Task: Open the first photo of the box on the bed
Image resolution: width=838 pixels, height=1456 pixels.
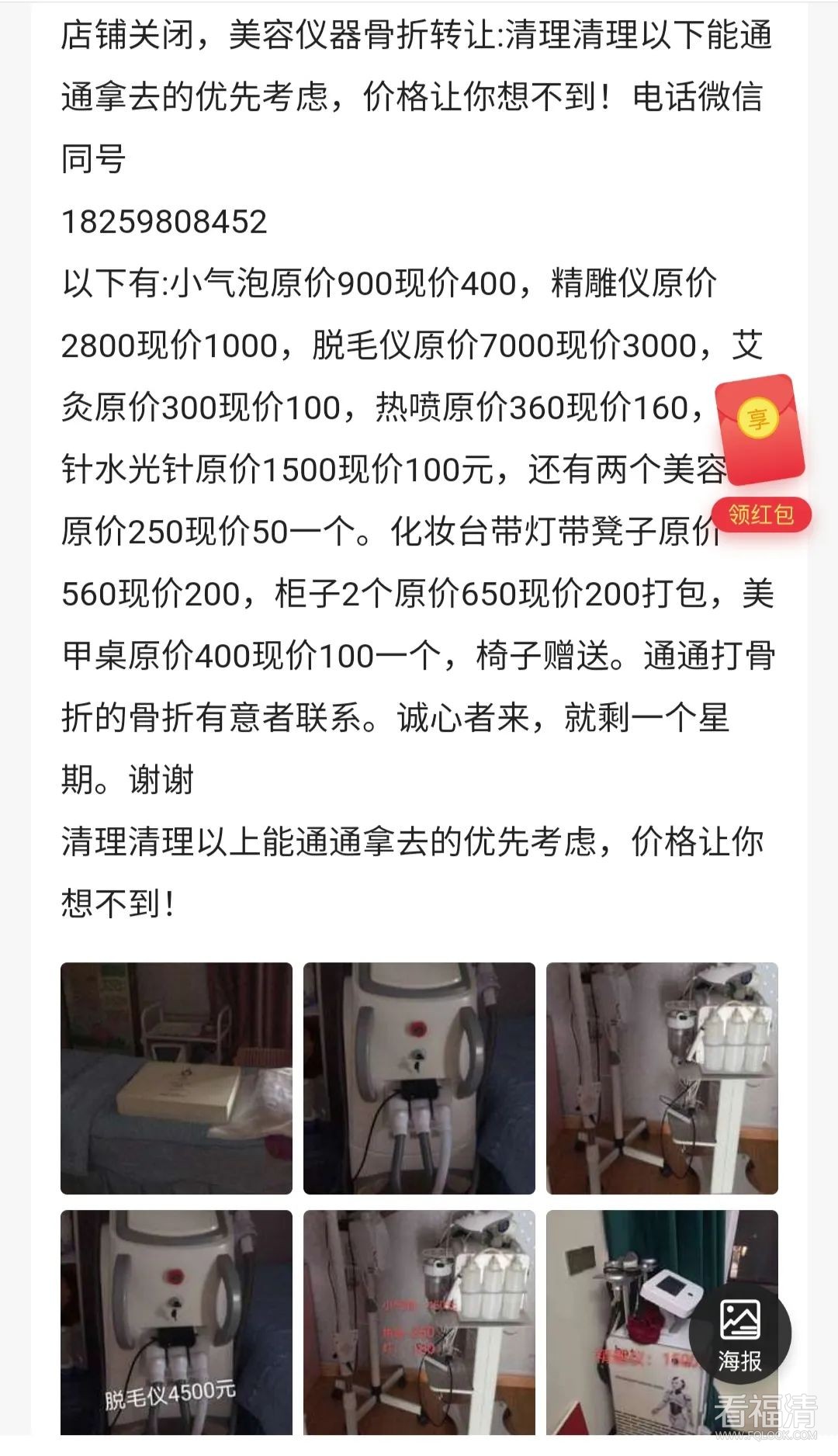Action: click(176, 1078)
